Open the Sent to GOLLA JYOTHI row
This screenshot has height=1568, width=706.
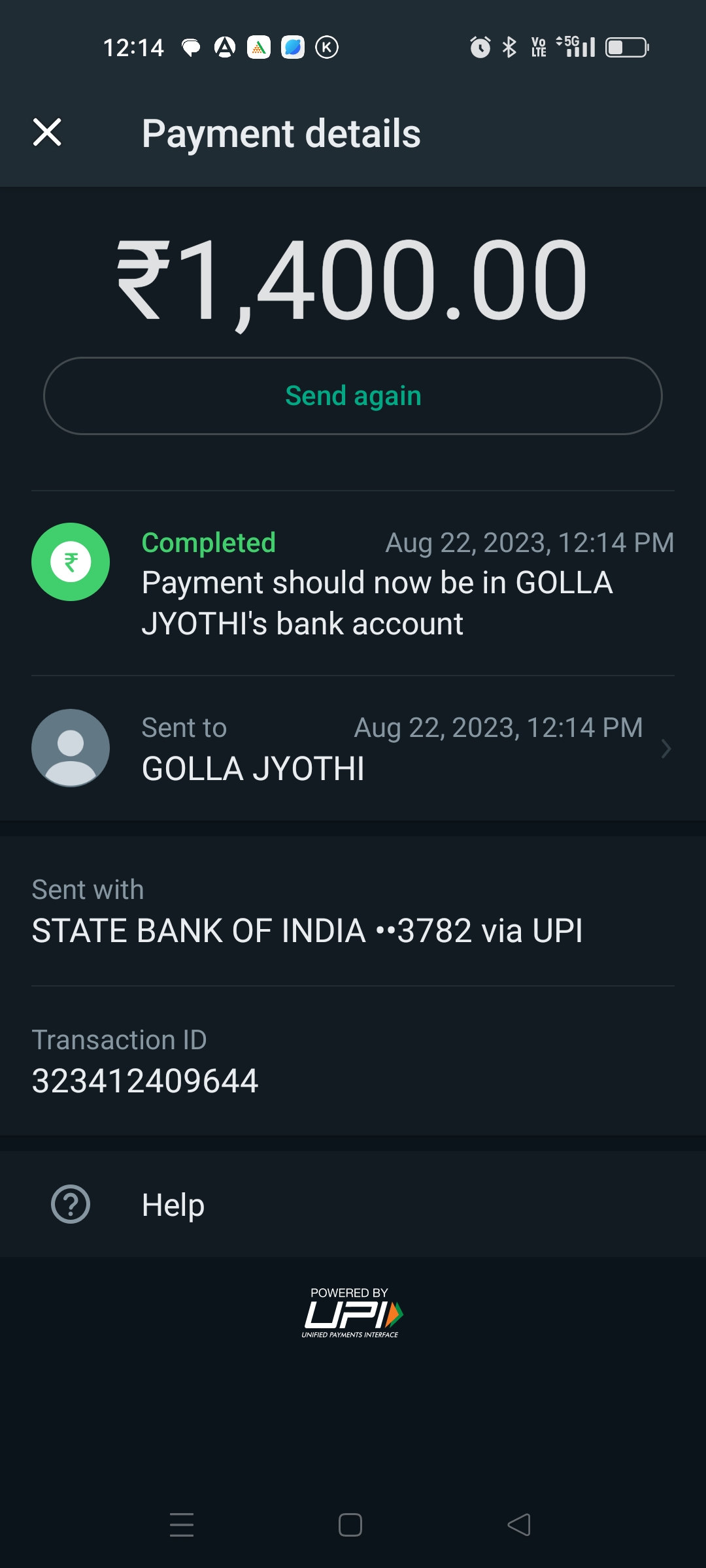353,748
